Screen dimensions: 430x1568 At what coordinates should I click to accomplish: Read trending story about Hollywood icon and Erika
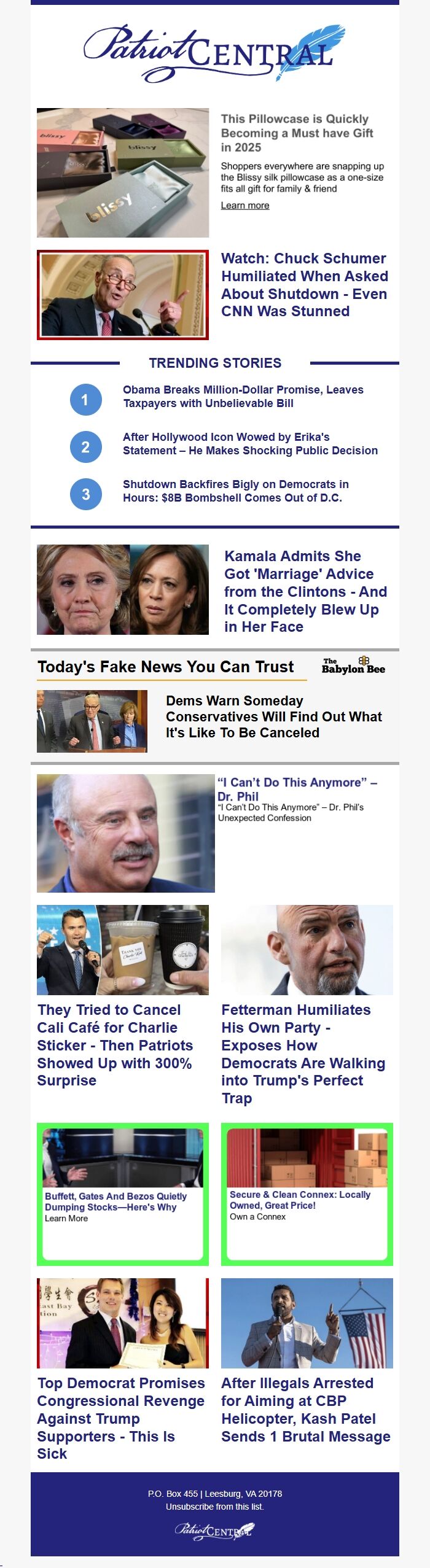pos(249,444)
